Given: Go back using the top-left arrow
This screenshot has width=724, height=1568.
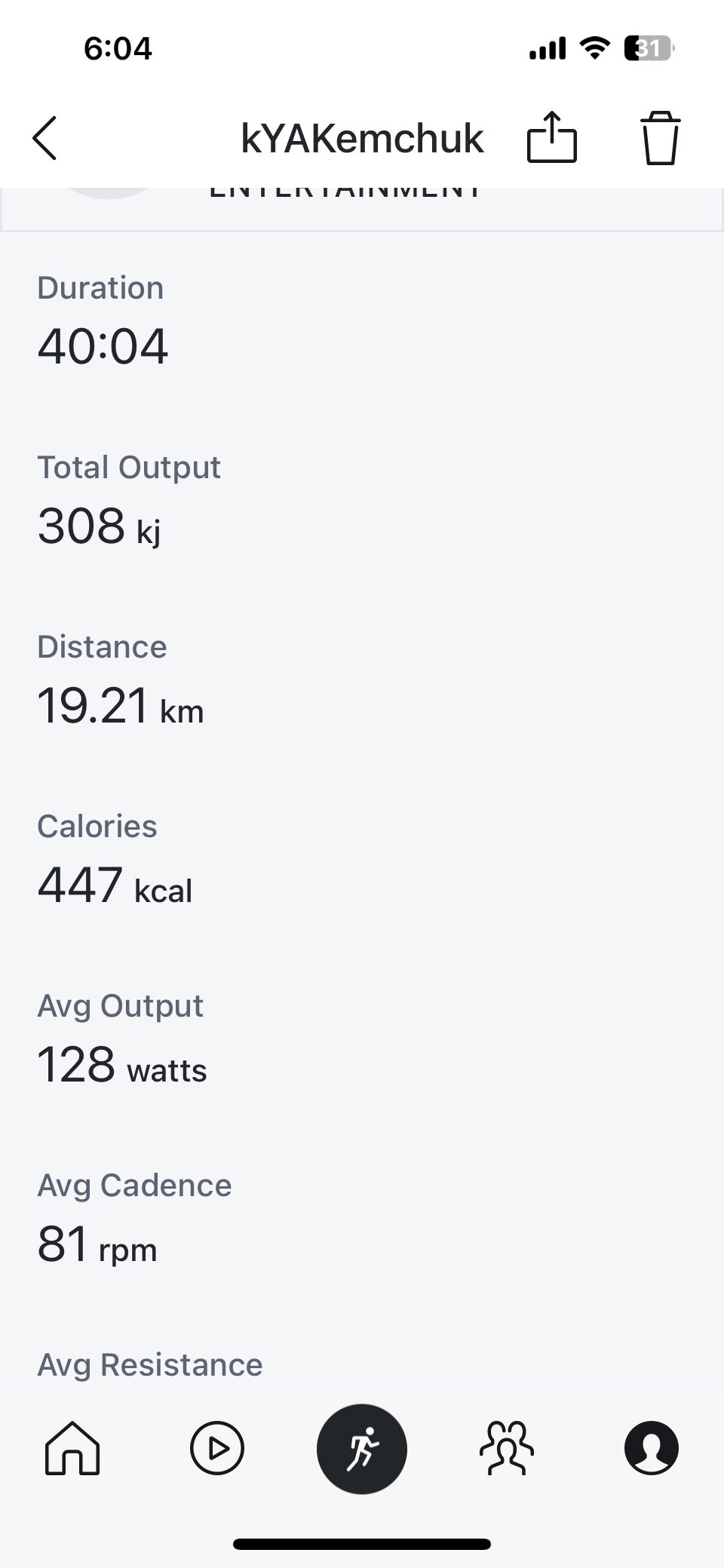Looking at the screenshot, I should tap(44, 138).
